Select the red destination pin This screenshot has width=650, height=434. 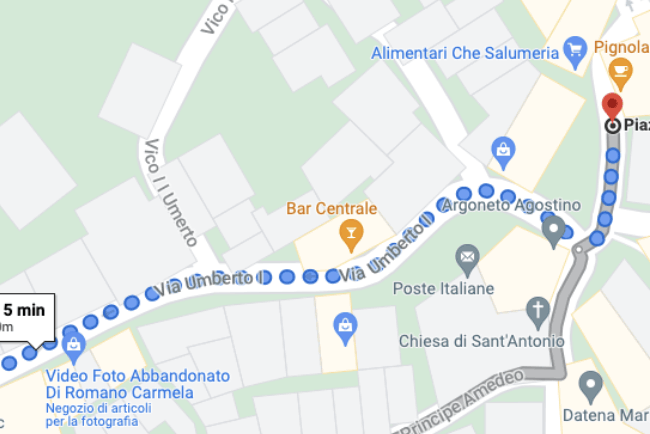tap(612, 106)
